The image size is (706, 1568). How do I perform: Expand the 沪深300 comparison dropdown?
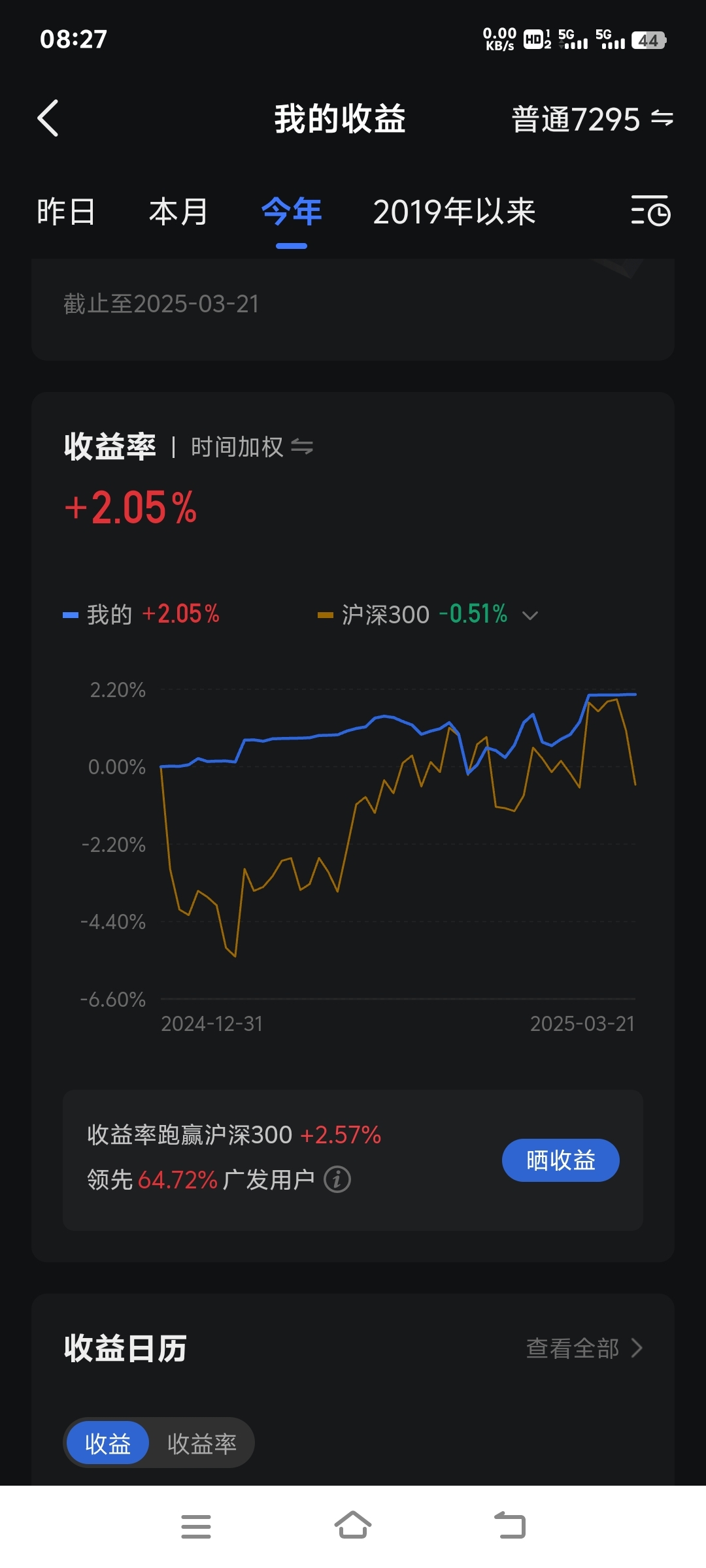click(530, 615)
